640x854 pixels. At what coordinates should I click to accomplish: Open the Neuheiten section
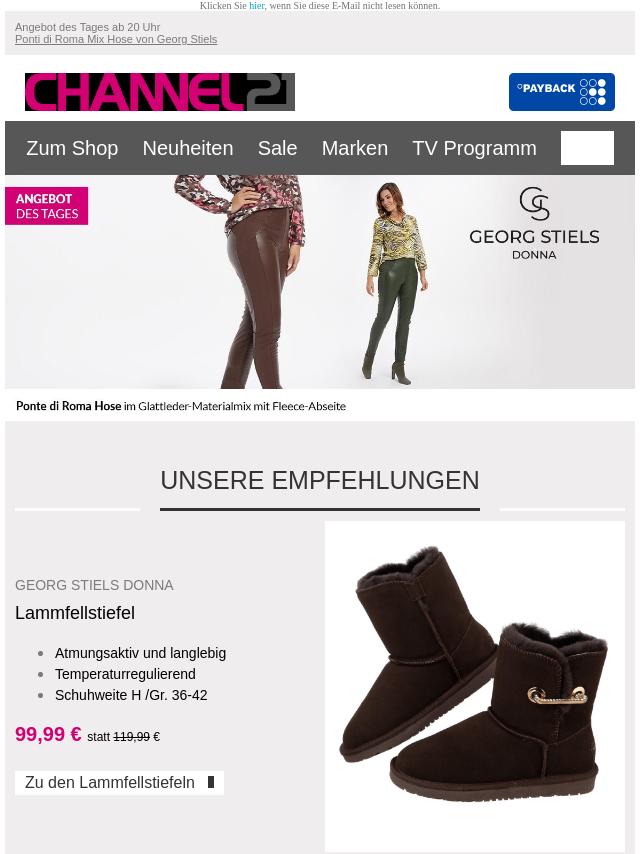click(x=187, y=148)
